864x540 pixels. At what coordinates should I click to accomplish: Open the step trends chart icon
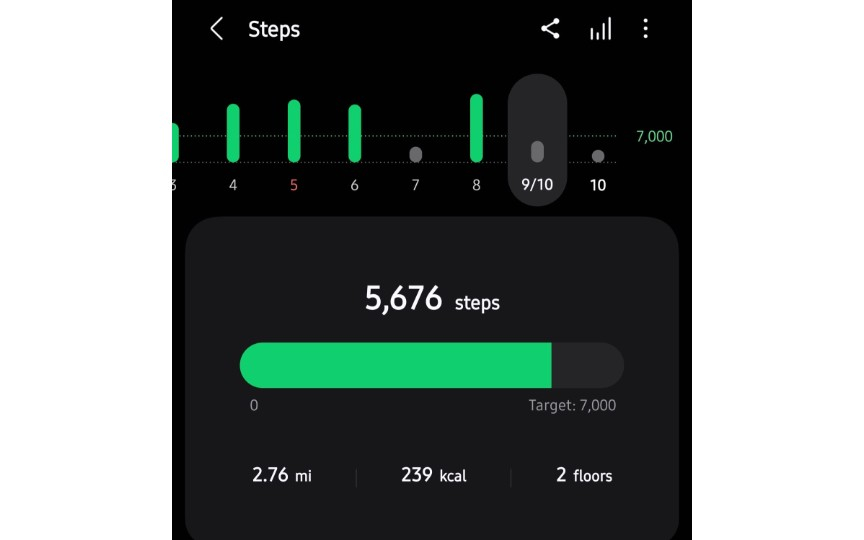[600, 30]
